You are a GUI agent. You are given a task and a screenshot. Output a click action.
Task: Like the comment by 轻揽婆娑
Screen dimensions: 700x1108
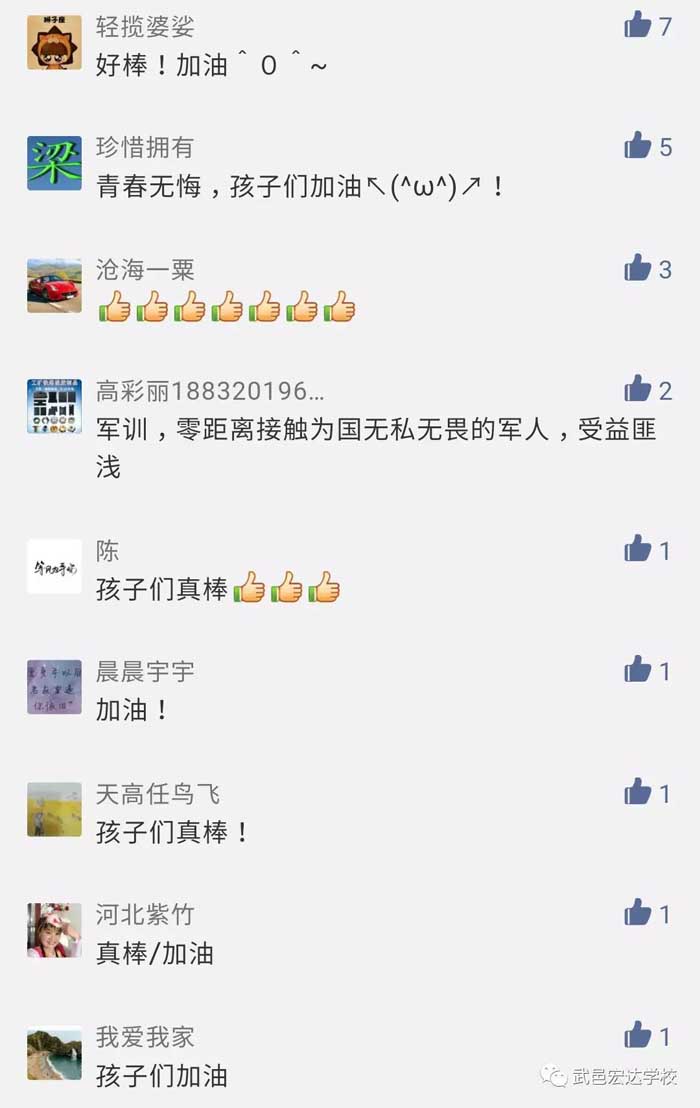pyautogui.click(x=638, y=24)
